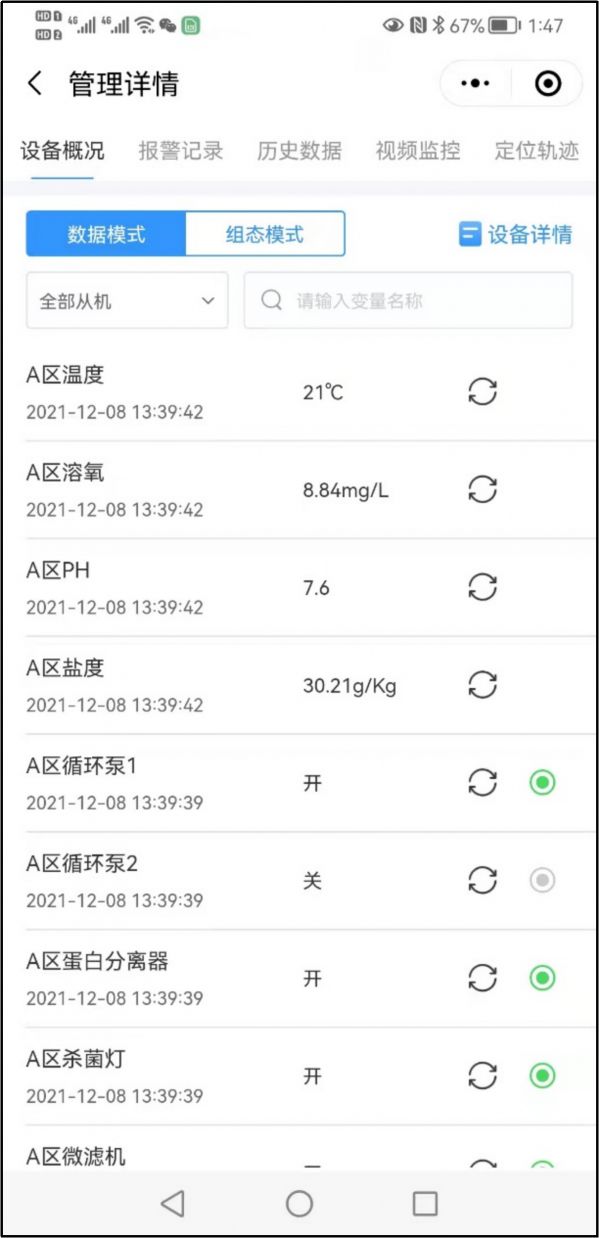Open the 定位轨迹 tab
This screenshot has height=1238, width=600.
pyautogui.click(x=537, y=151)
